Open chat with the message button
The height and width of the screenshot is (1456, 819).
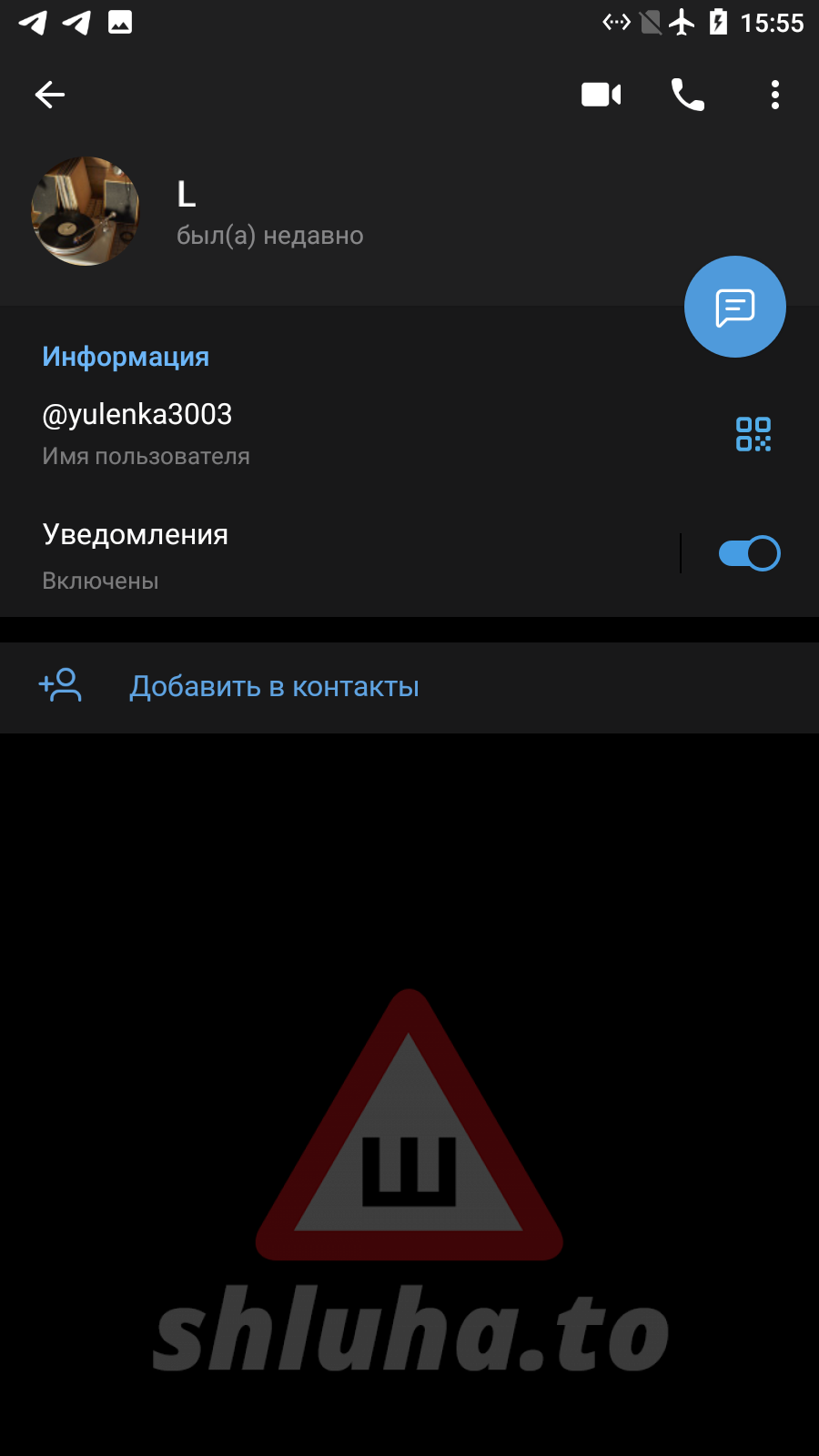pos(734,307)
